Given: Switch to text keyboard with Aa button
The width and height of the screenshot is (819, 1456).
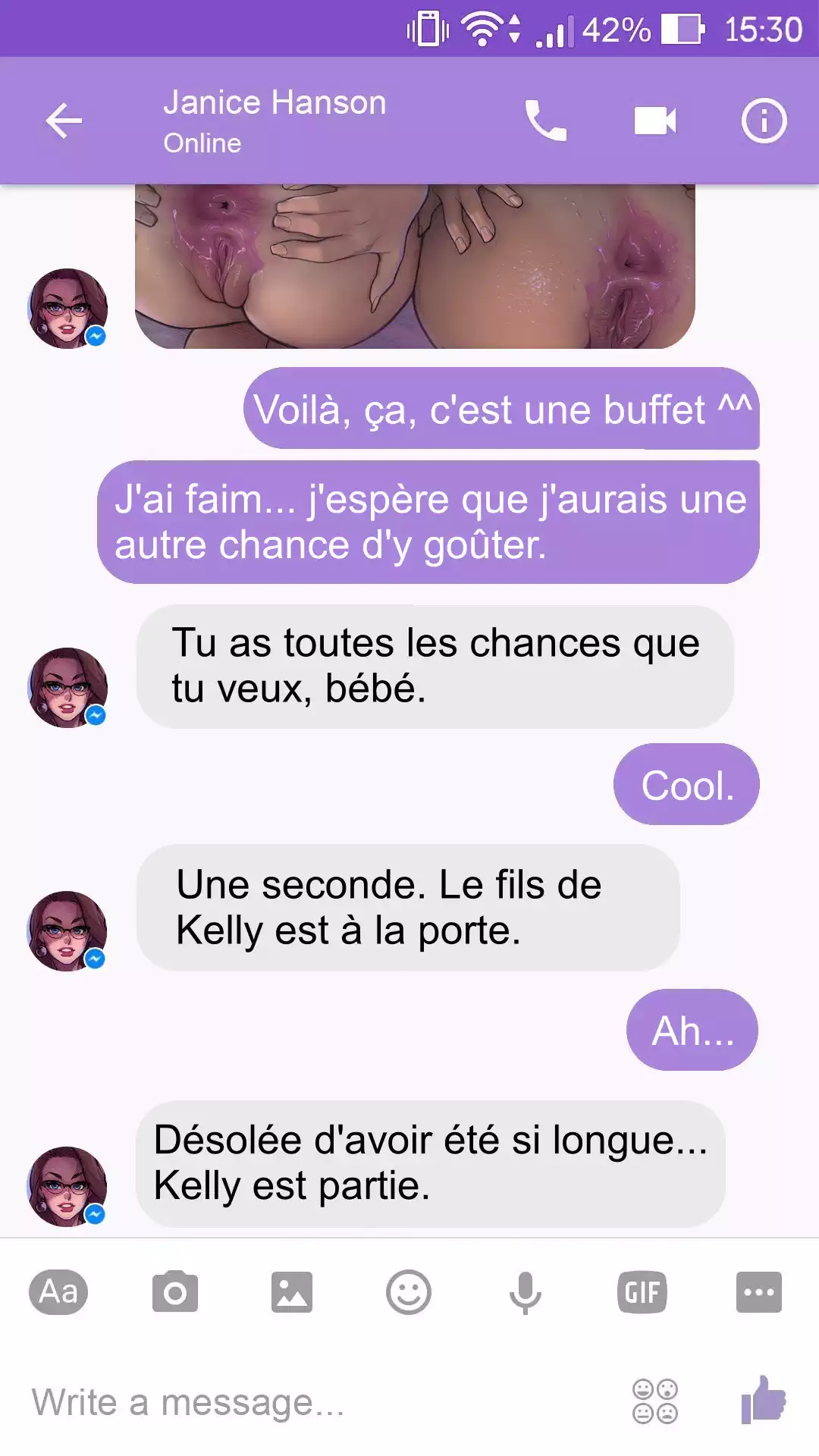Looking at the screenshot, I should click(58, 1291).
